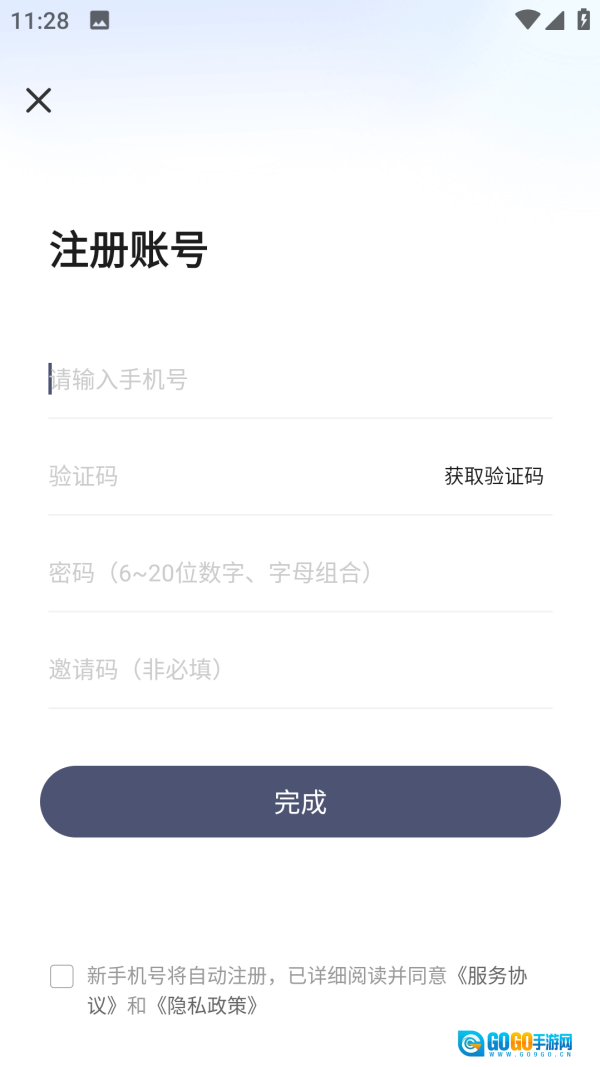Check the agreement consent checkbox
The image size is (600, 1067).
click(62, 977)
